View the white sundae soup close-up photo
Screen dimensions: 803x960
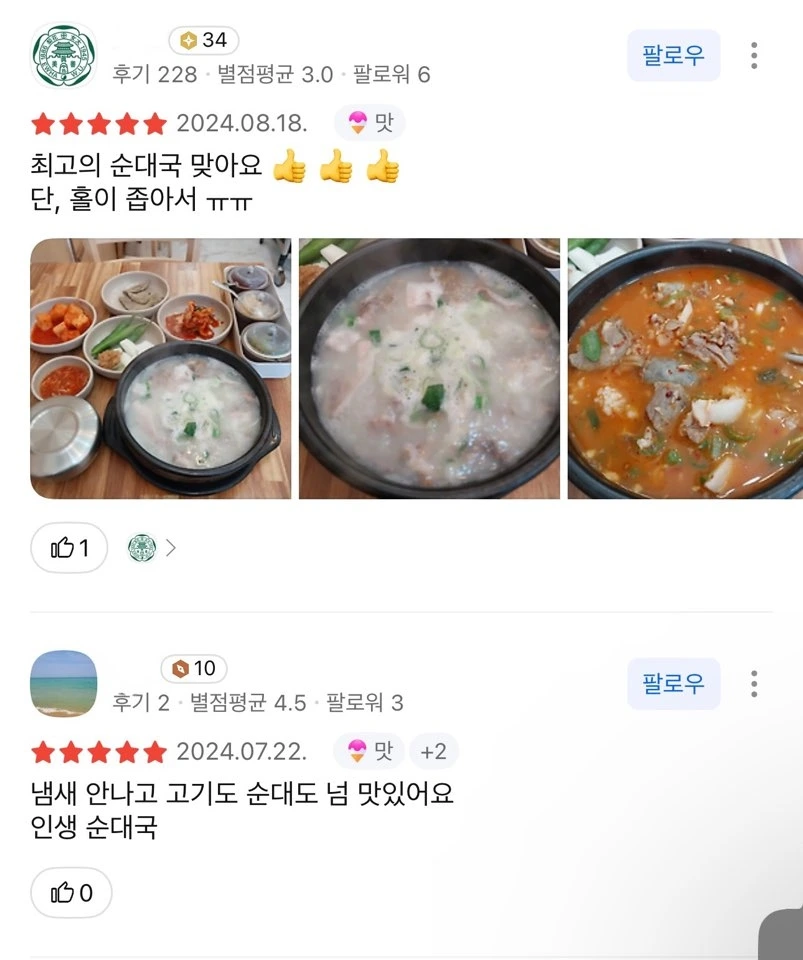pyautogui.click(x=430, y=368)
